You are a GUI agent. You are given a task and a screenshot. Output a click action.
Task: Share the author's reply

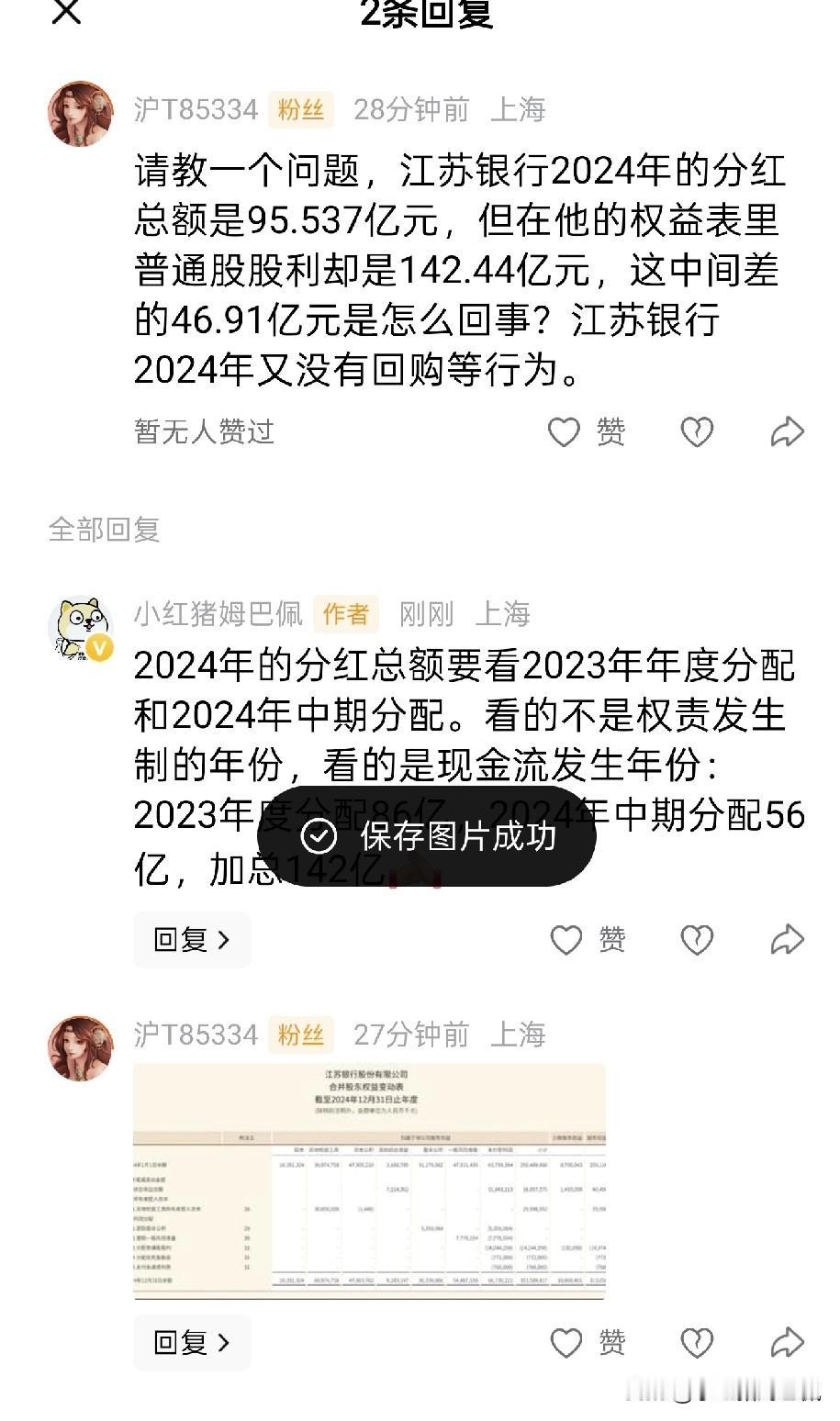click(x=788, y=938)
